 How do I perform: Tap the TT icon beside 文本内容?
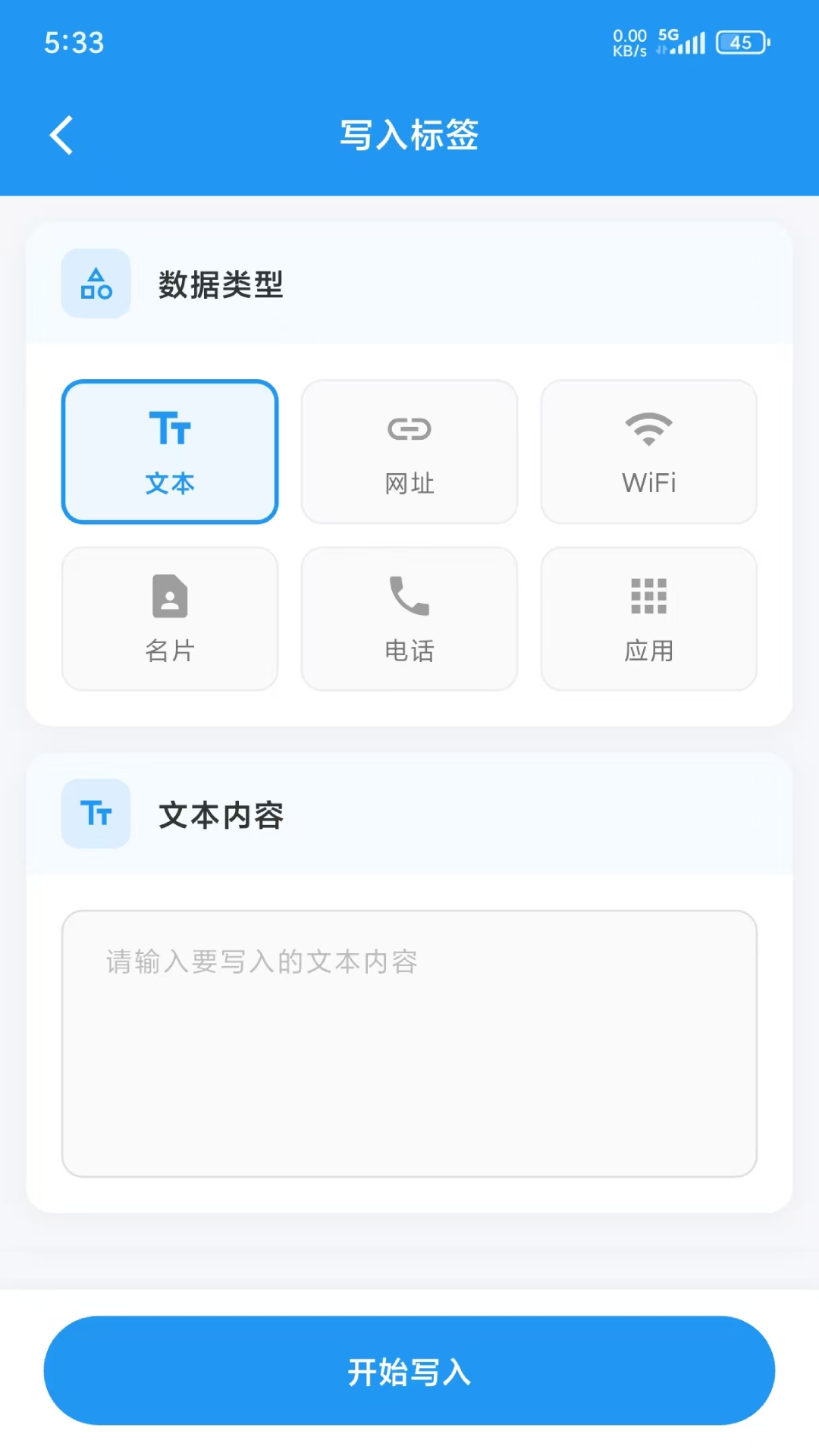point(96,813)
